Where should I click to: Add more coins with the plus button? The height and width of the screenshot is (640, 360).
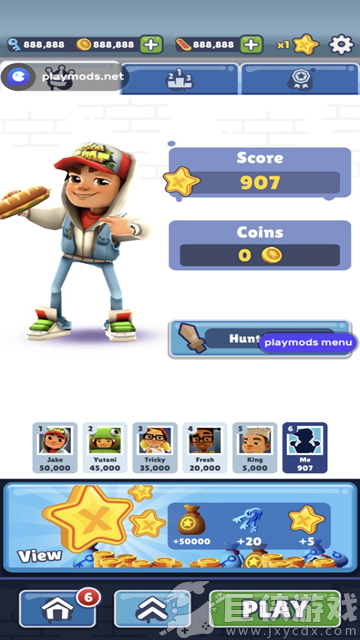click(151, 44)
